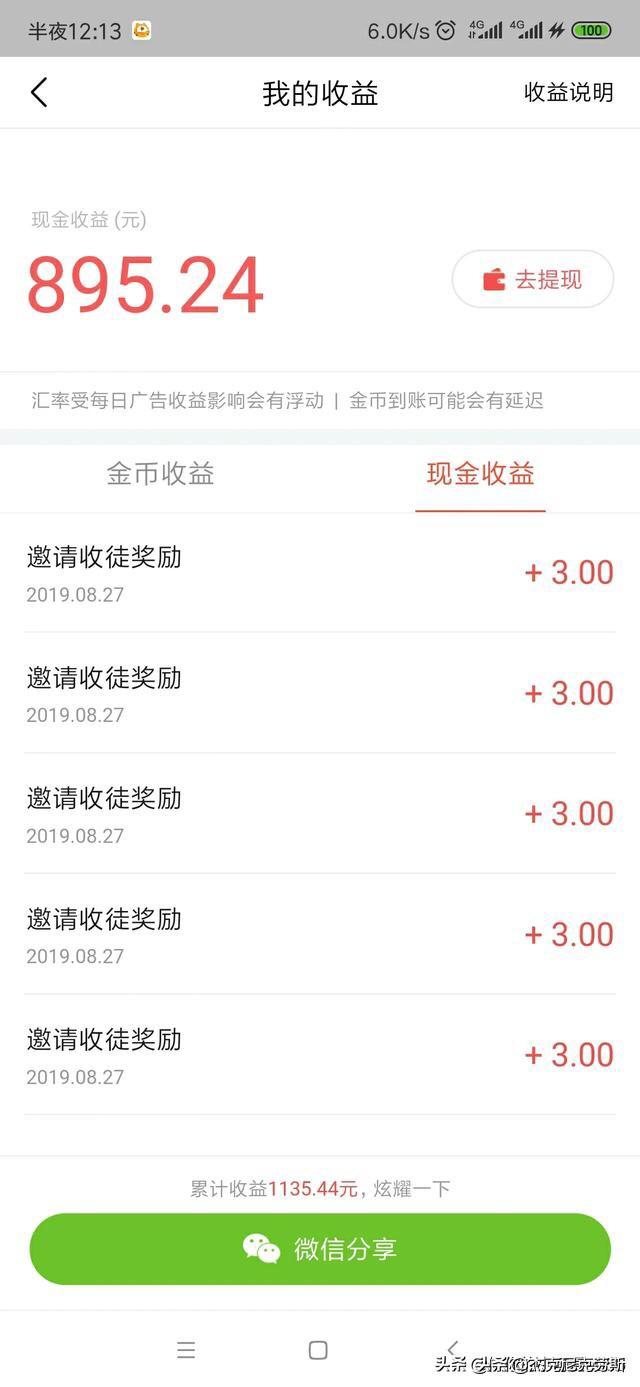Select the 现金收益 tab
640x1387 pixels.
[480, 474]
